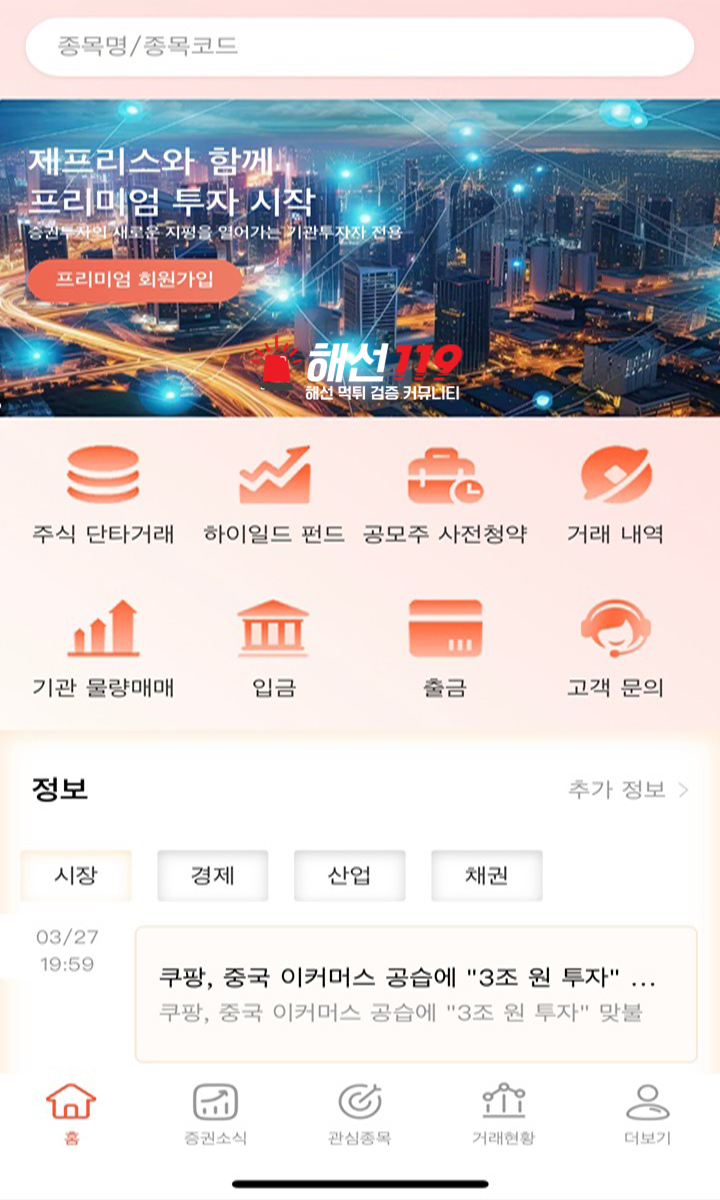Screen dimensions: 720x1200
Task: View 거래 내역
Action: pos(616,494)
